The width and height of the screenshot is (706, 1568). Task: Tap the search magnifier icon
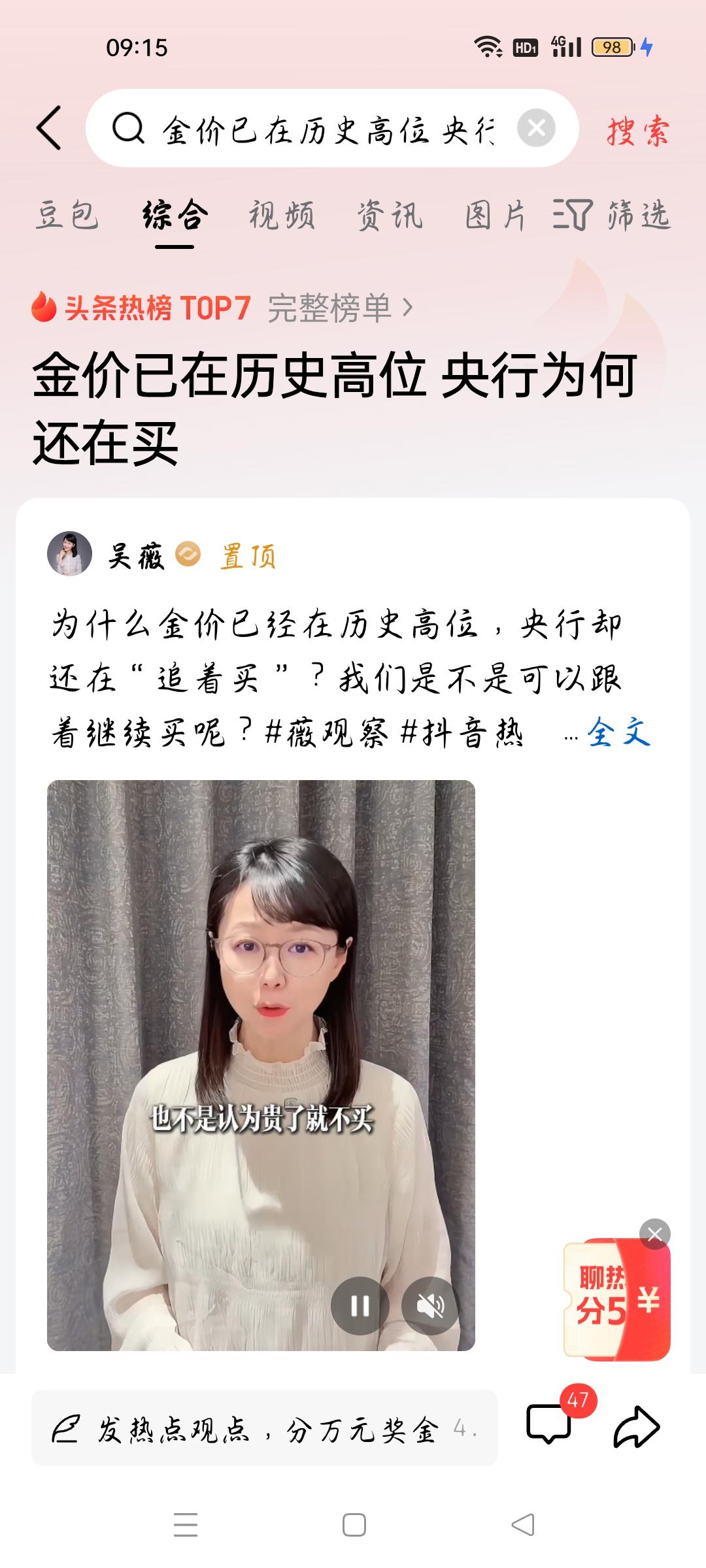131,129
